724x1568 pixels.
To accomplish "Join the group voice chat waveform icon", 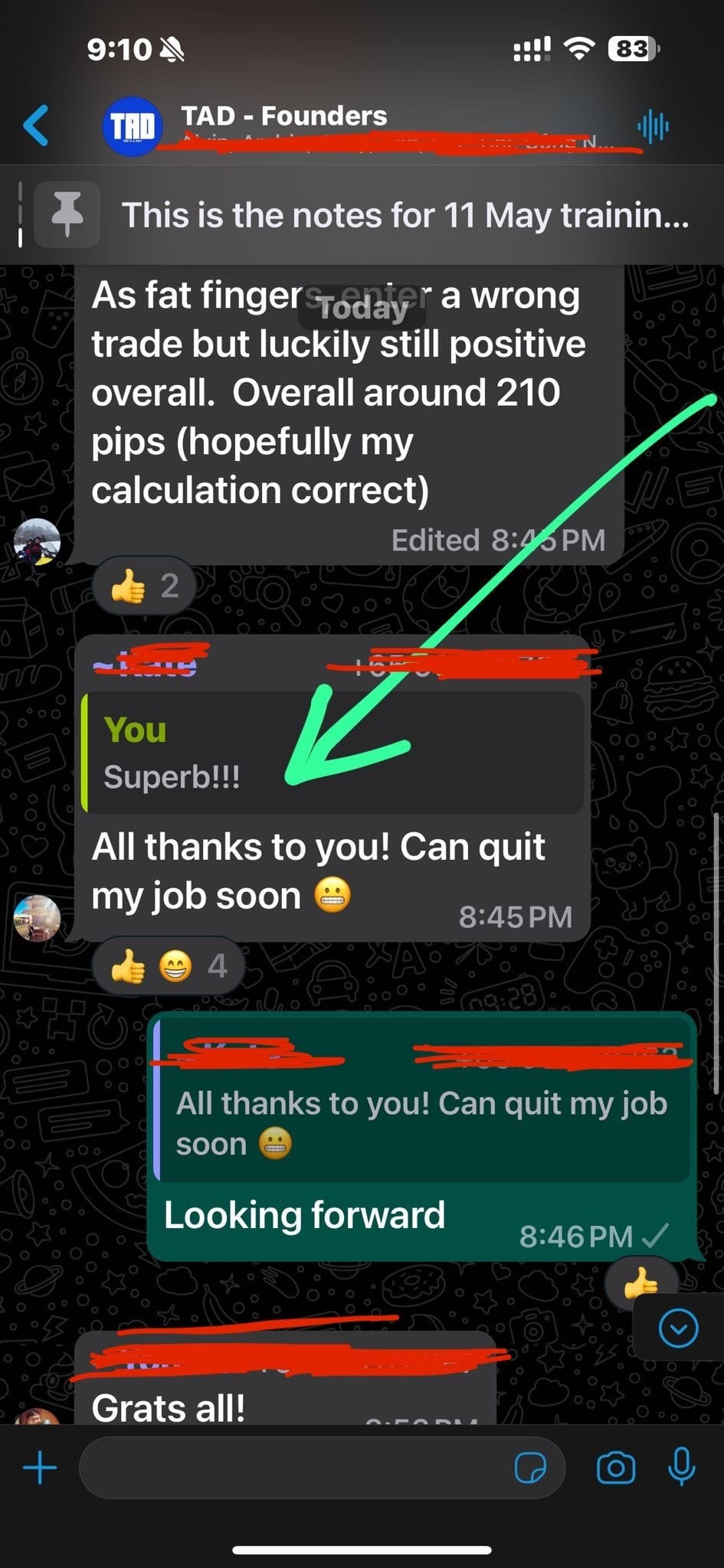I will (x=653, y=126).
